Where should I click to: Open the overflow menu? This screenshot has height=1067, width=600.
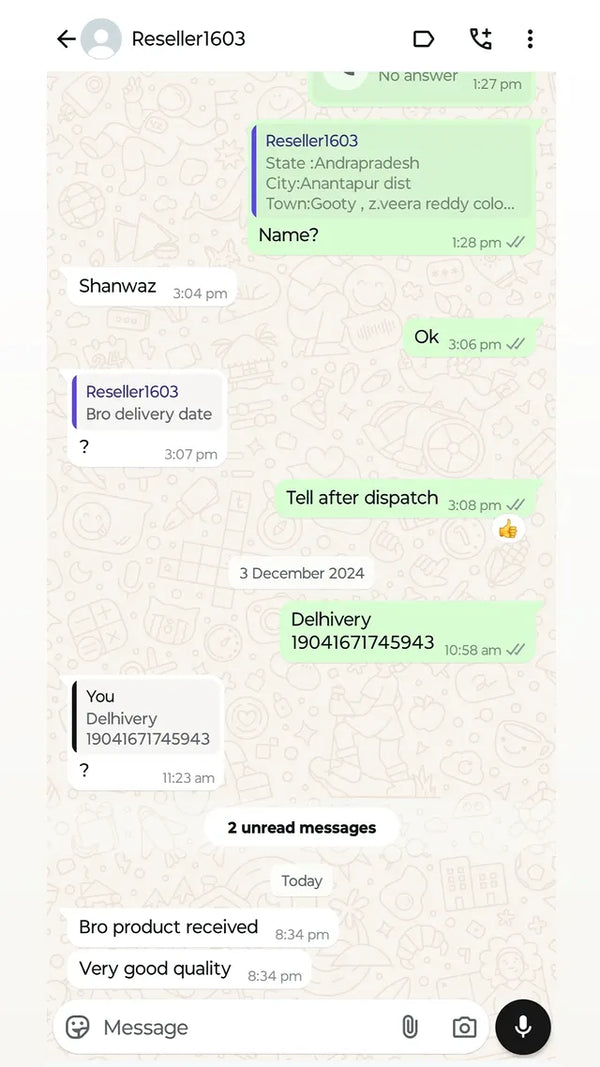(x=530, y=39)
